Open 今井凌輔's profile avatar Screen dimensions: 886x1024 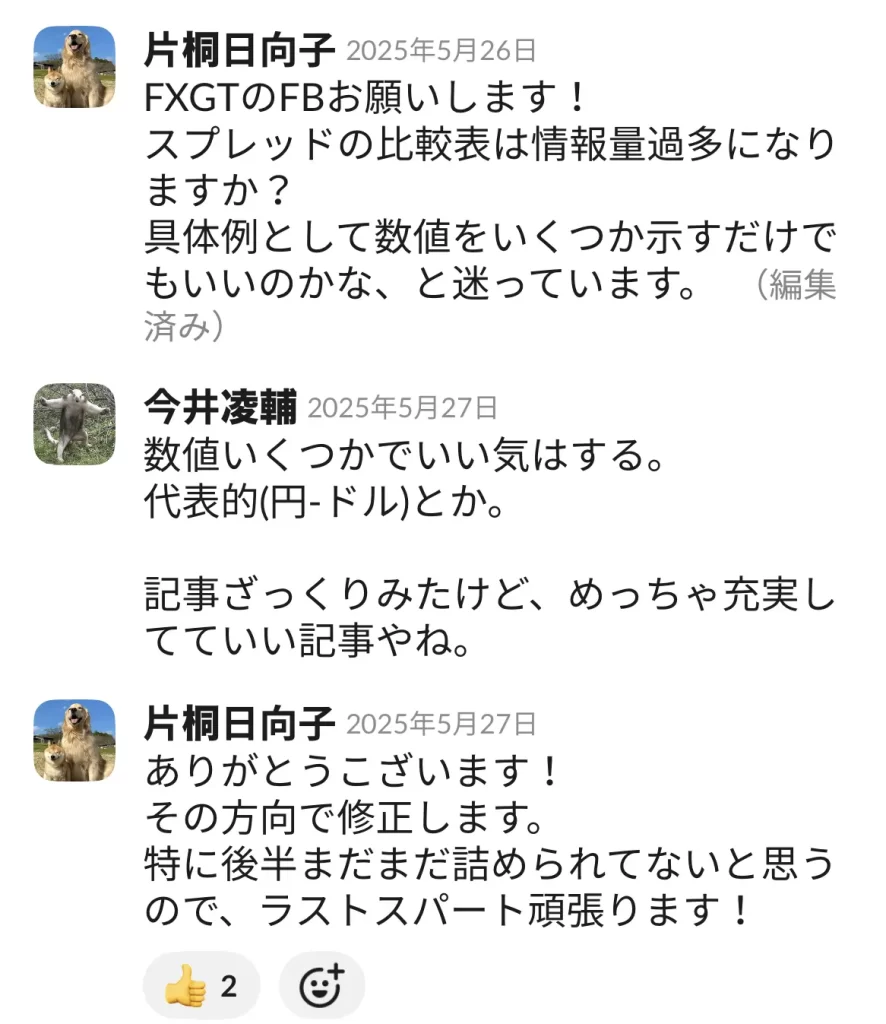pos(75,424)
